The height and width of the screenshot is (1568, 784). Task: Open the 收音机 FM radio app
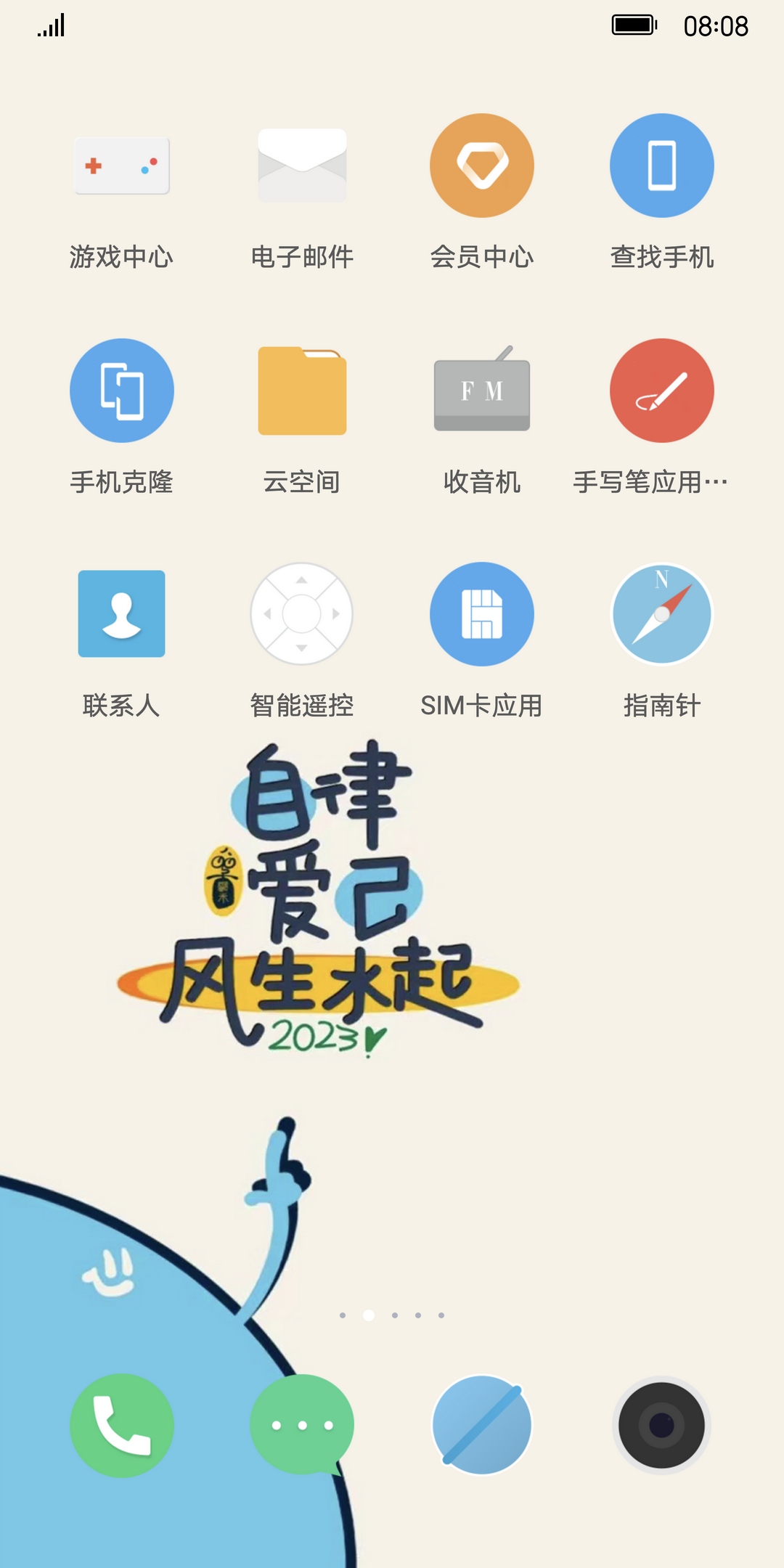coord(482,391)
